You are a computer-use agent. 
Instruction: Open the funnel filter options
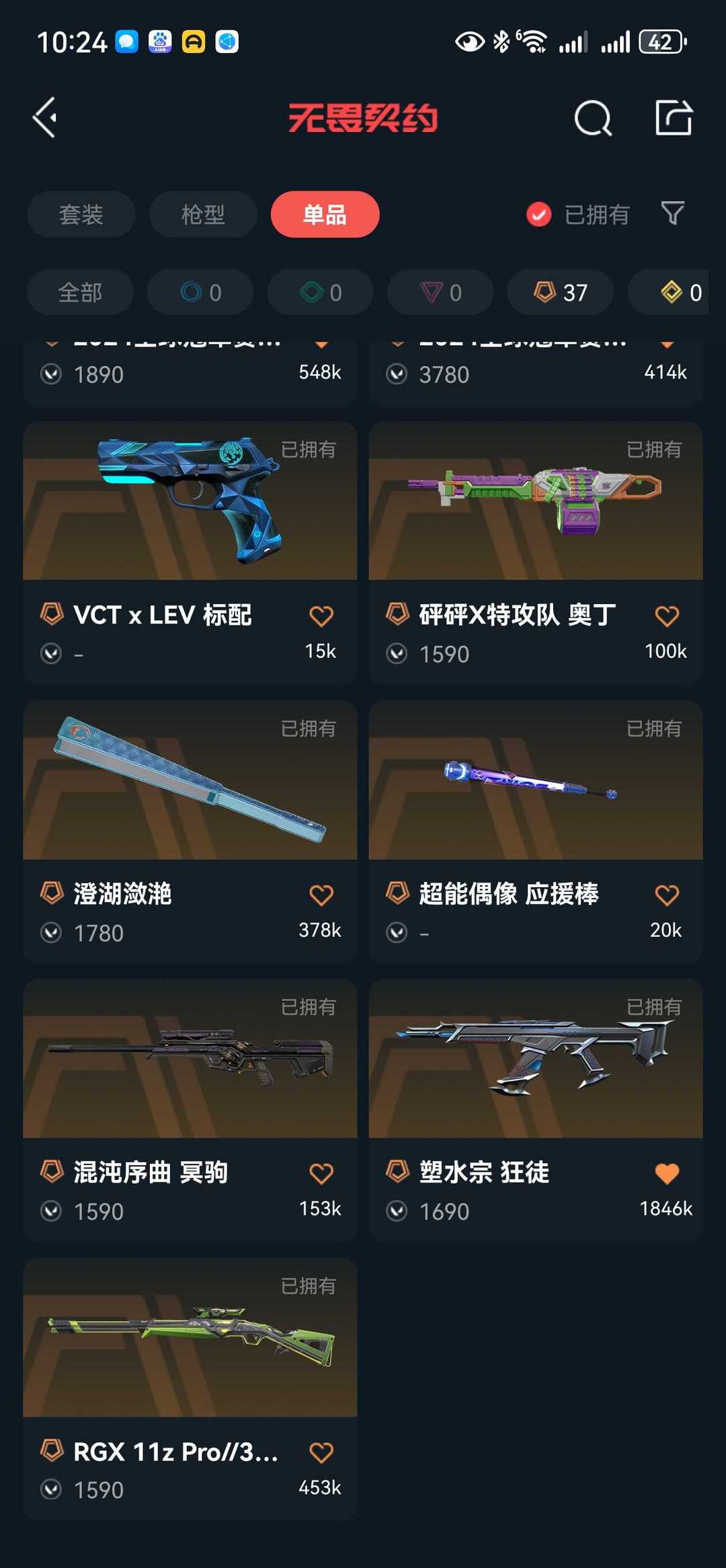pyautogui.click(x=673, y=214)
